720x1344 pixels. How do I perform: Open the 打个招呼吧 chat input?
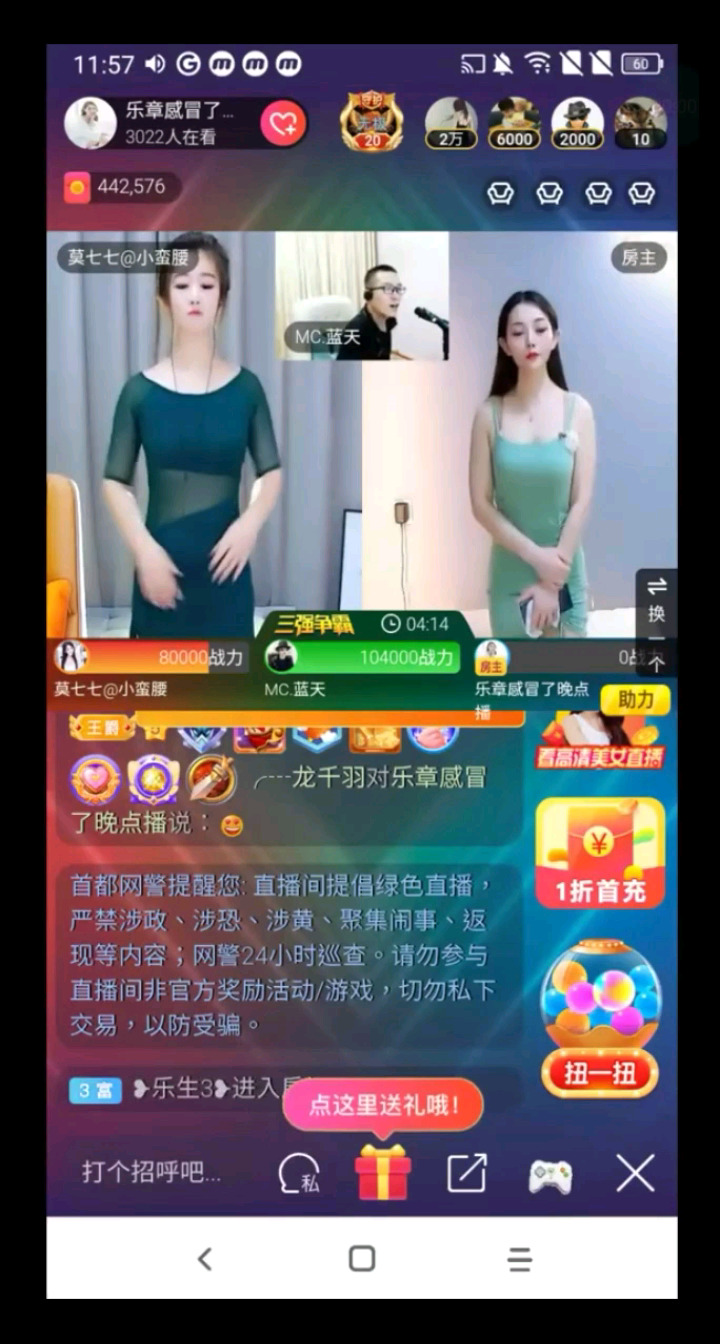click(x=152, y=1172)
